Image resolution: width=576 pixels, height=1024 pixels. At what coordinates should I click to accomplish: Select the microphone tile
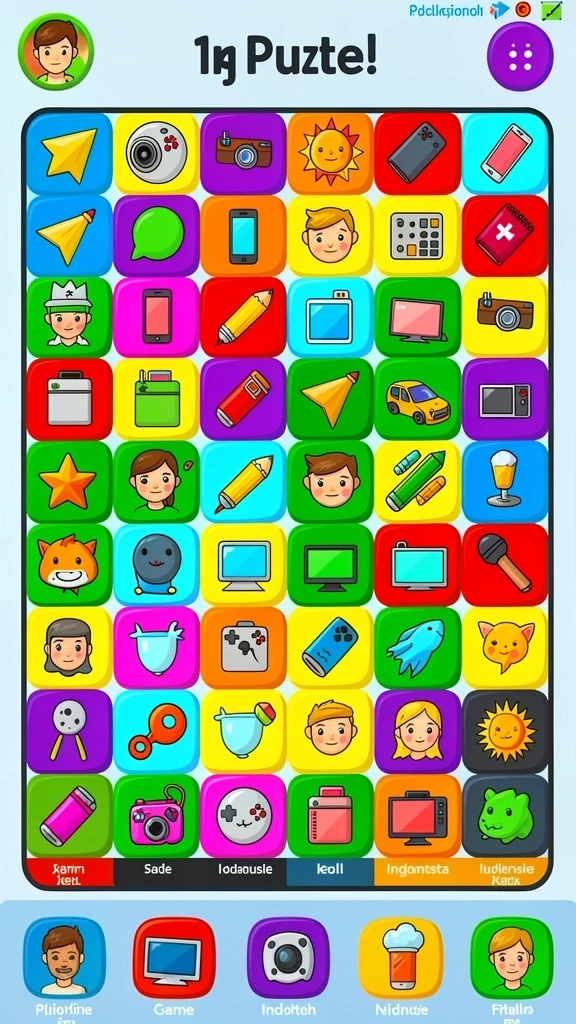coord(505,564)
